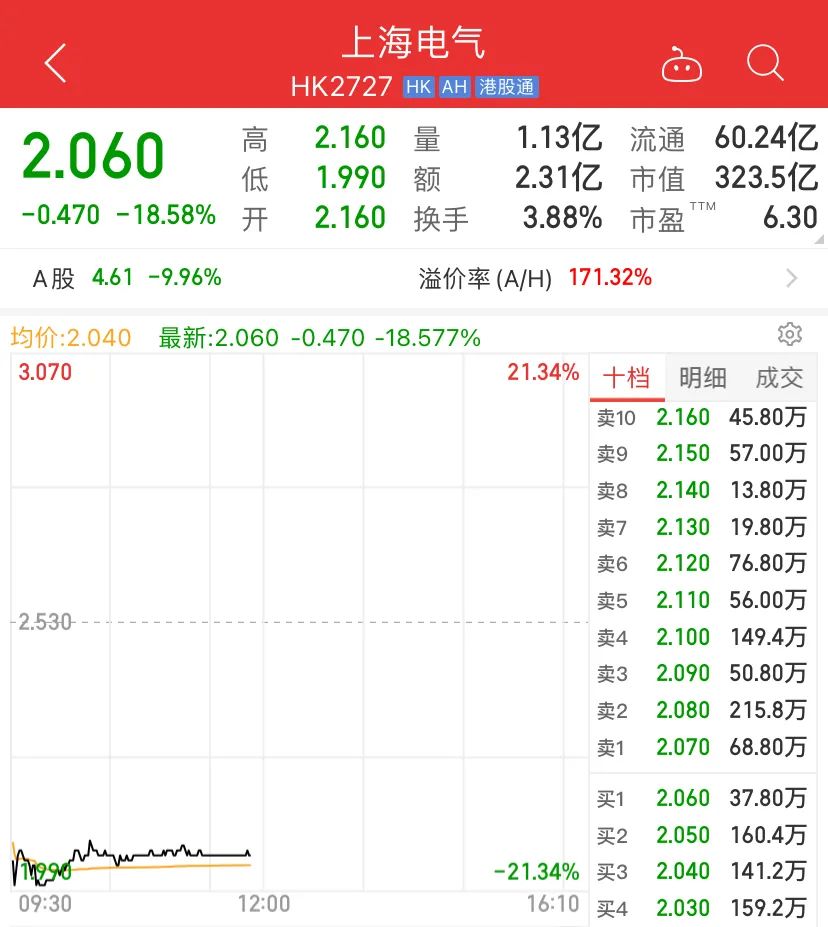
Task: Open the robot assistant icon
Action: [x=682, y=65]
